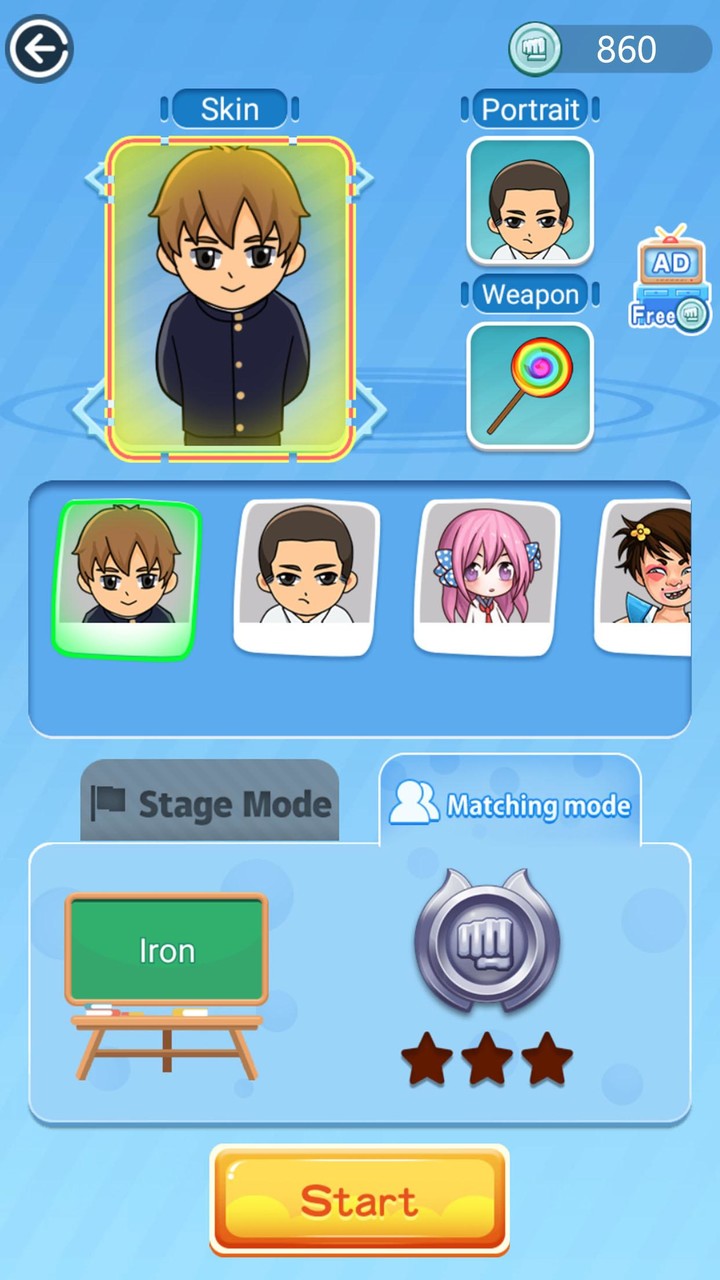Click the Matching mode people icon
The height and width of the screenshot is (1280, 720).
click(413, 805)
